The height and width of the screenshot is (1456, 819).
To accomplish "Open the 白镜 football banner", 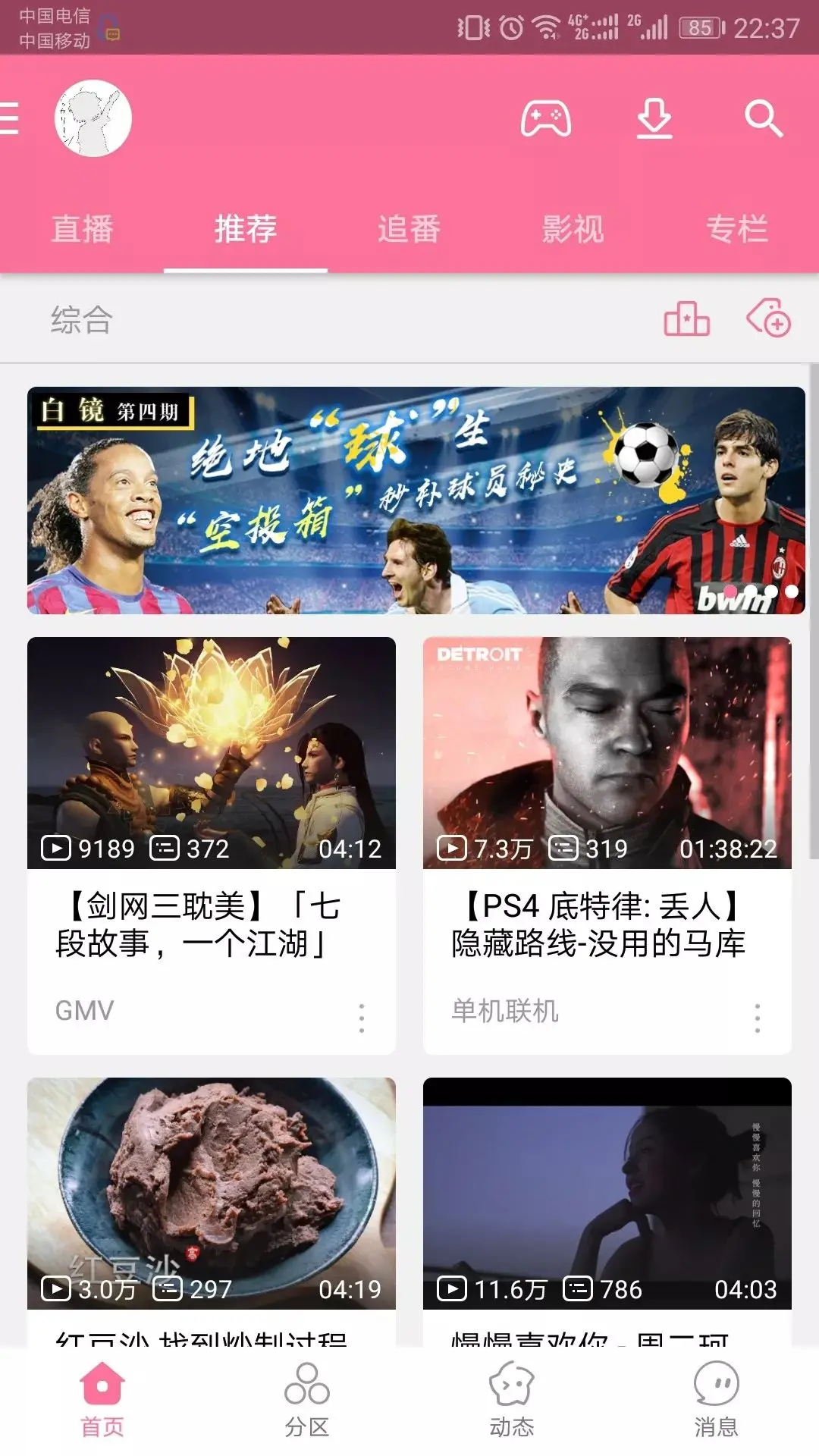I will click(x=416, y=500).
